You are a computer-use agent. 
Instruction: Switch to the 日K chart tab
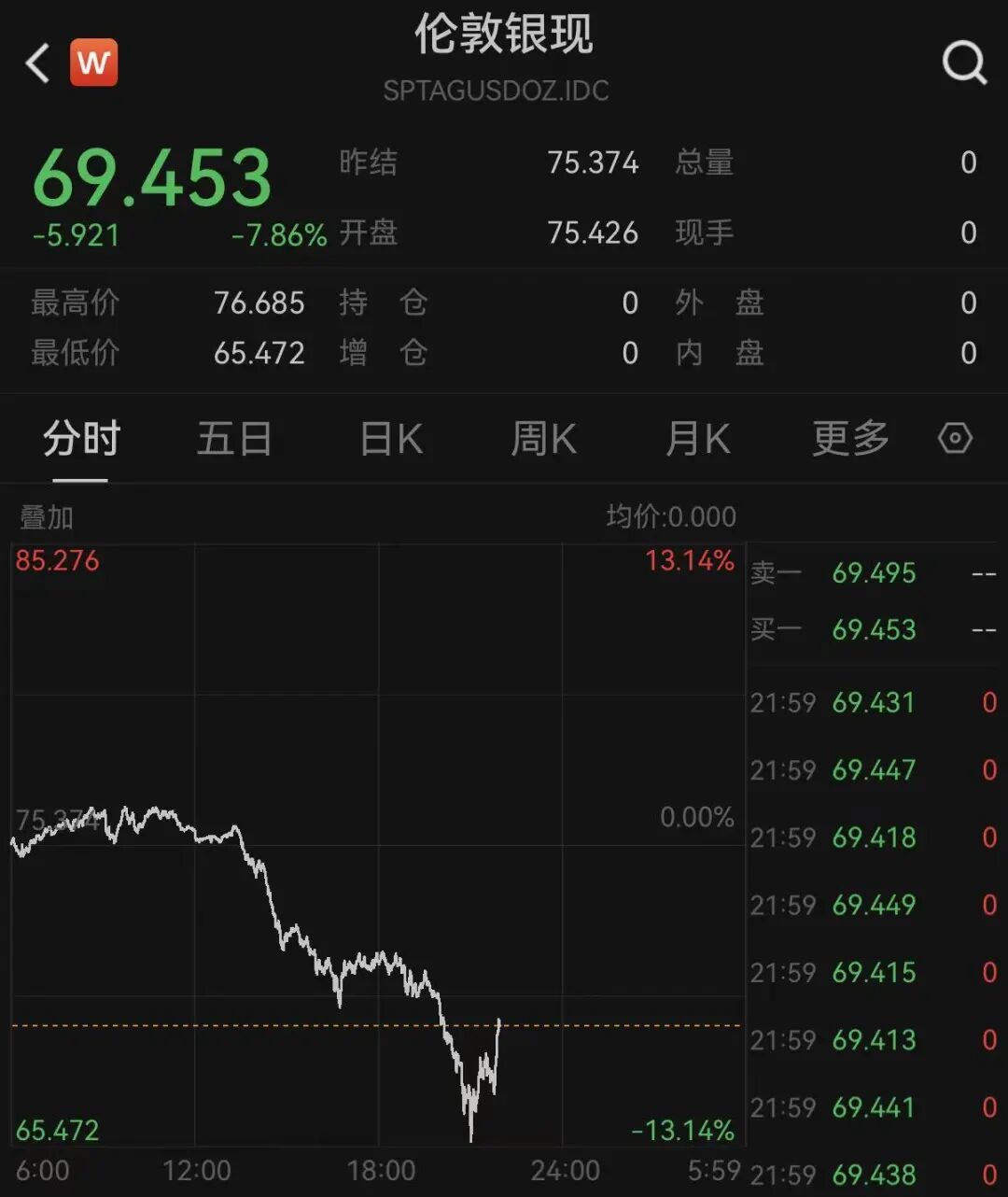coord(391,439)
